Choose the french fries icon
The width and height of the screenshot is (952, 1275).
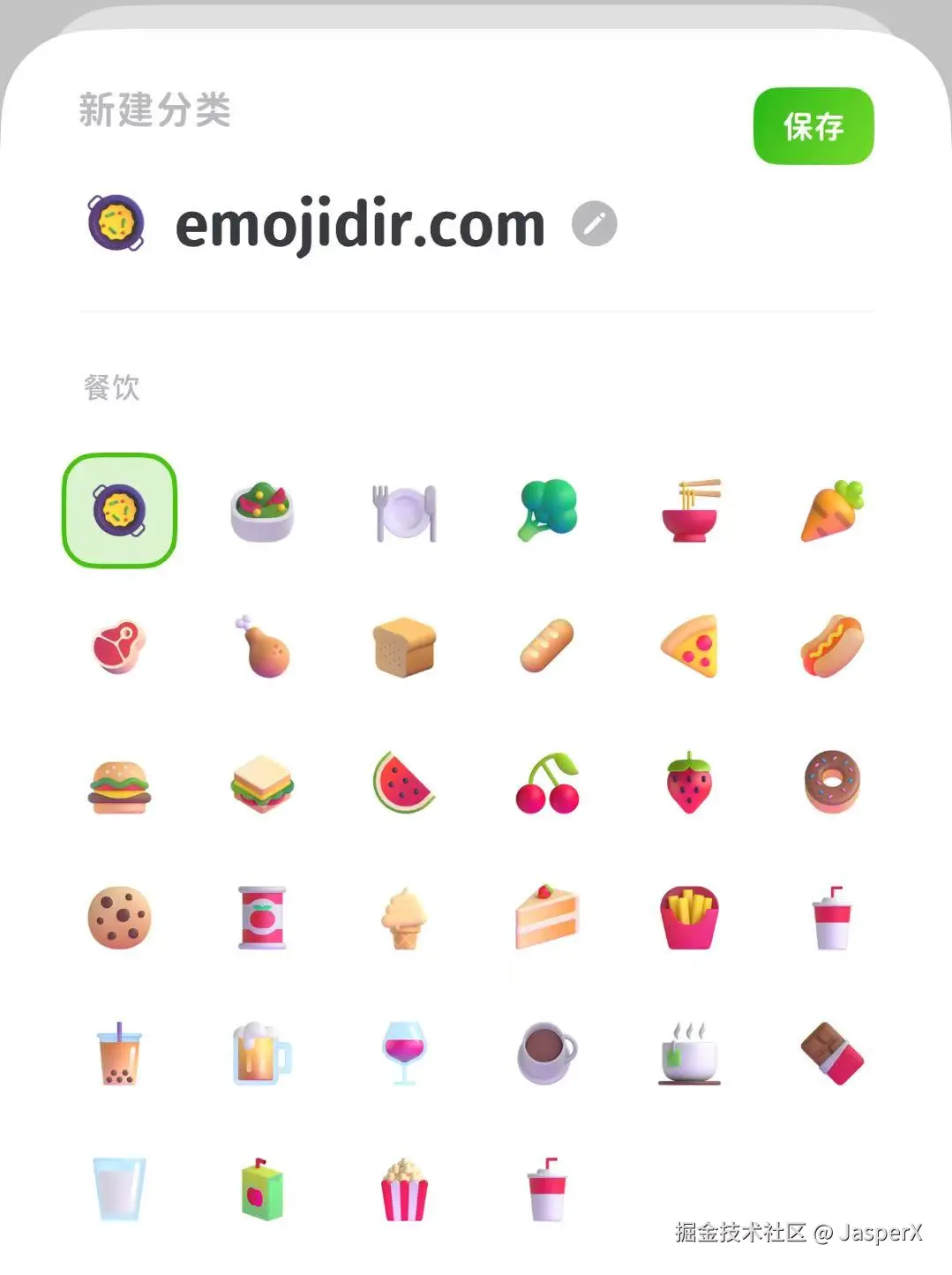coord(690,918)
